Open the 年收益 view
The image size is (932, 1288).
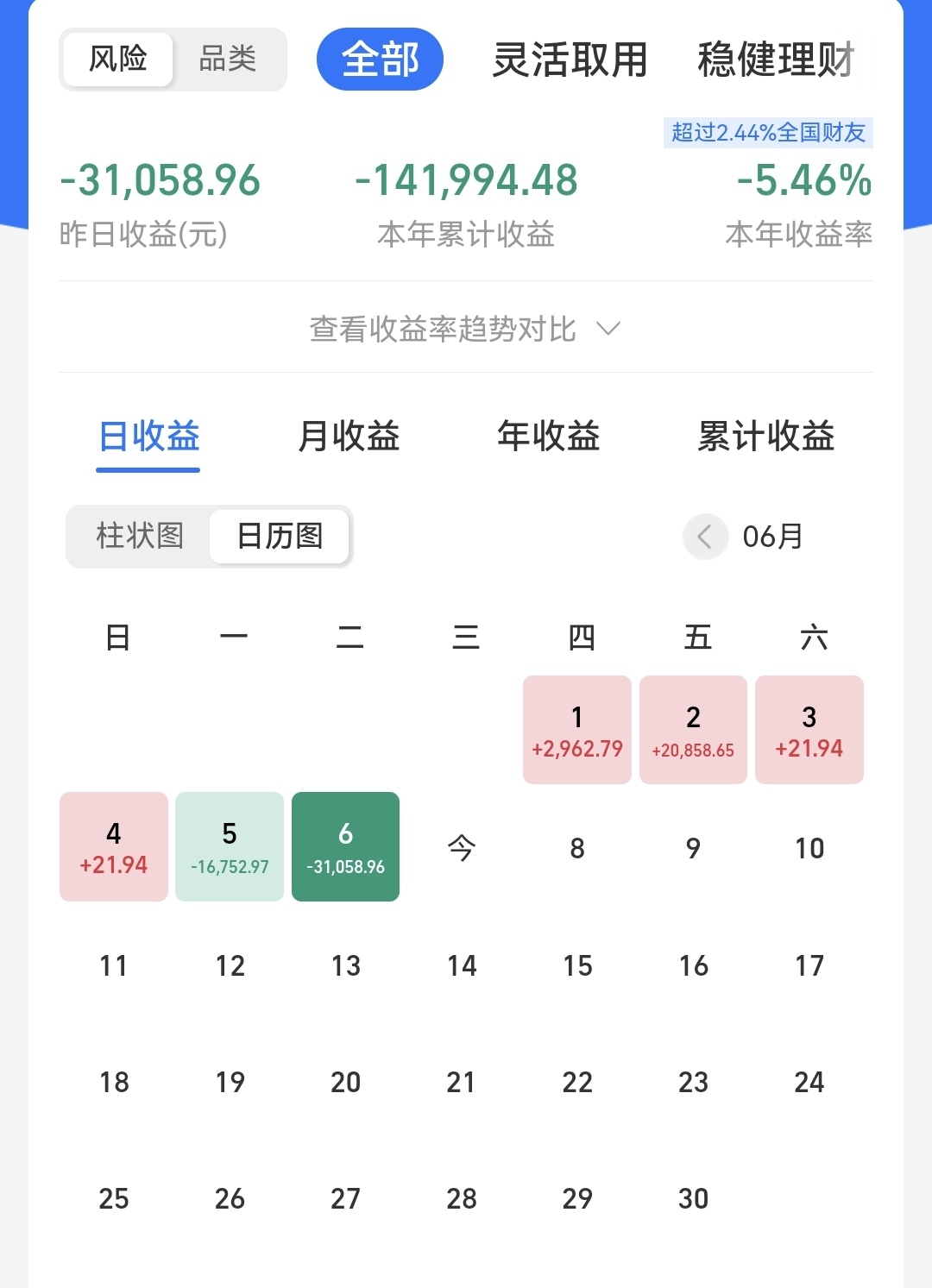pyautogui.click(x=550, y=437)
